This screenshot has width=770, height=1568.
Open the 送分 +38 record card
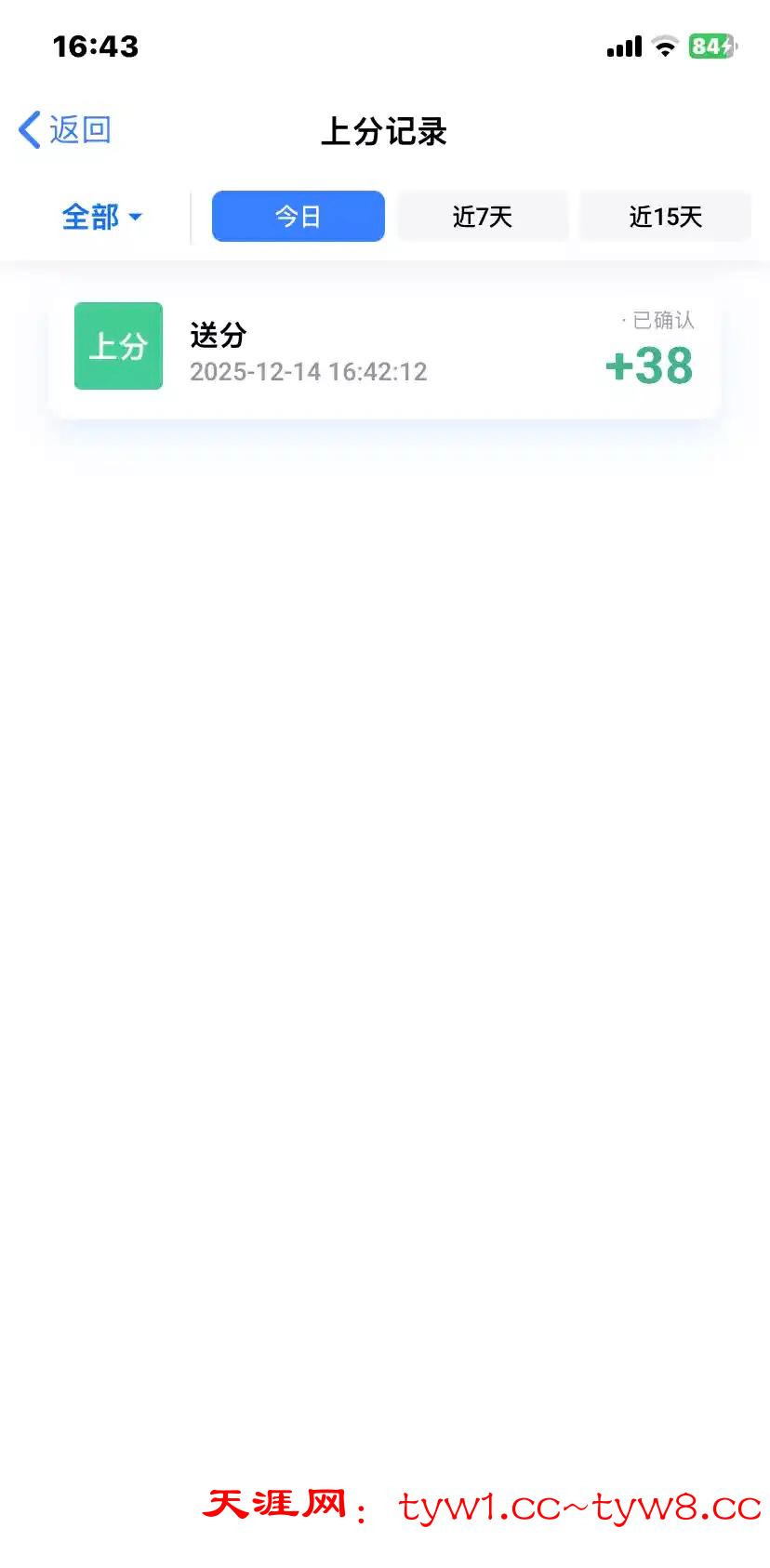point(385,353)
